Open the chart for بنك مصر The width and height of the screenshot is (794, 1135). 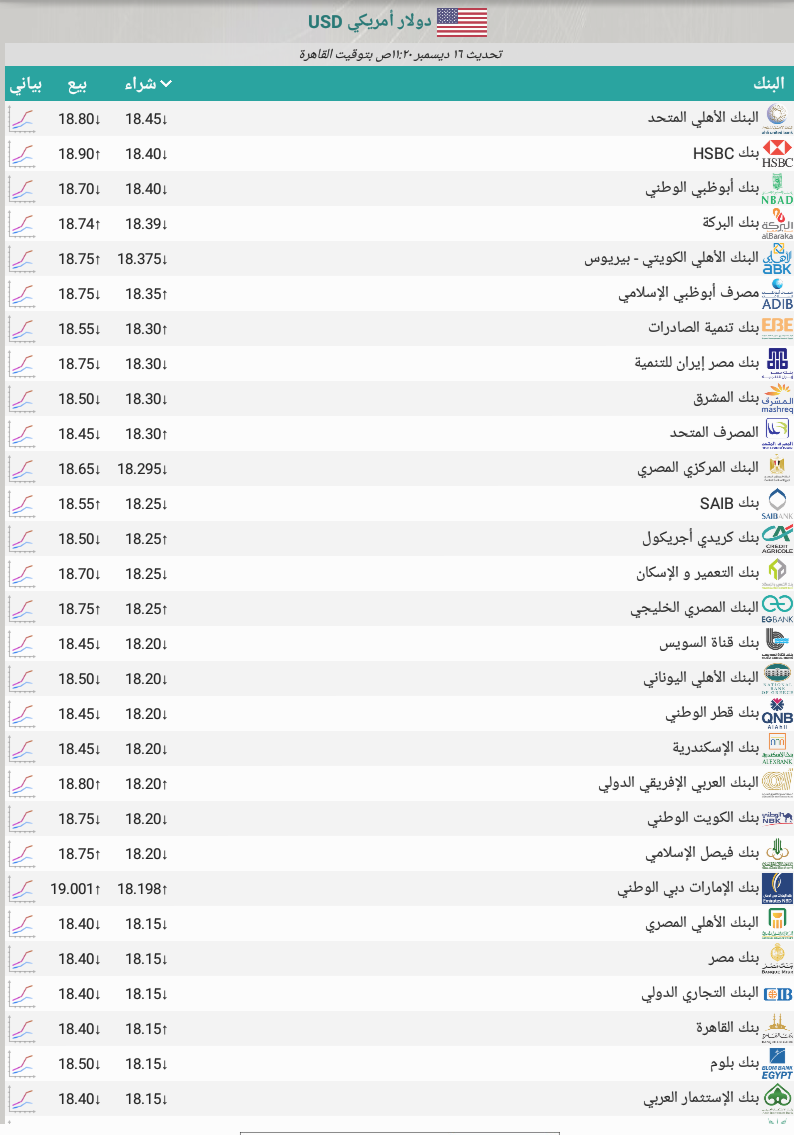click(x=21, y=959)
